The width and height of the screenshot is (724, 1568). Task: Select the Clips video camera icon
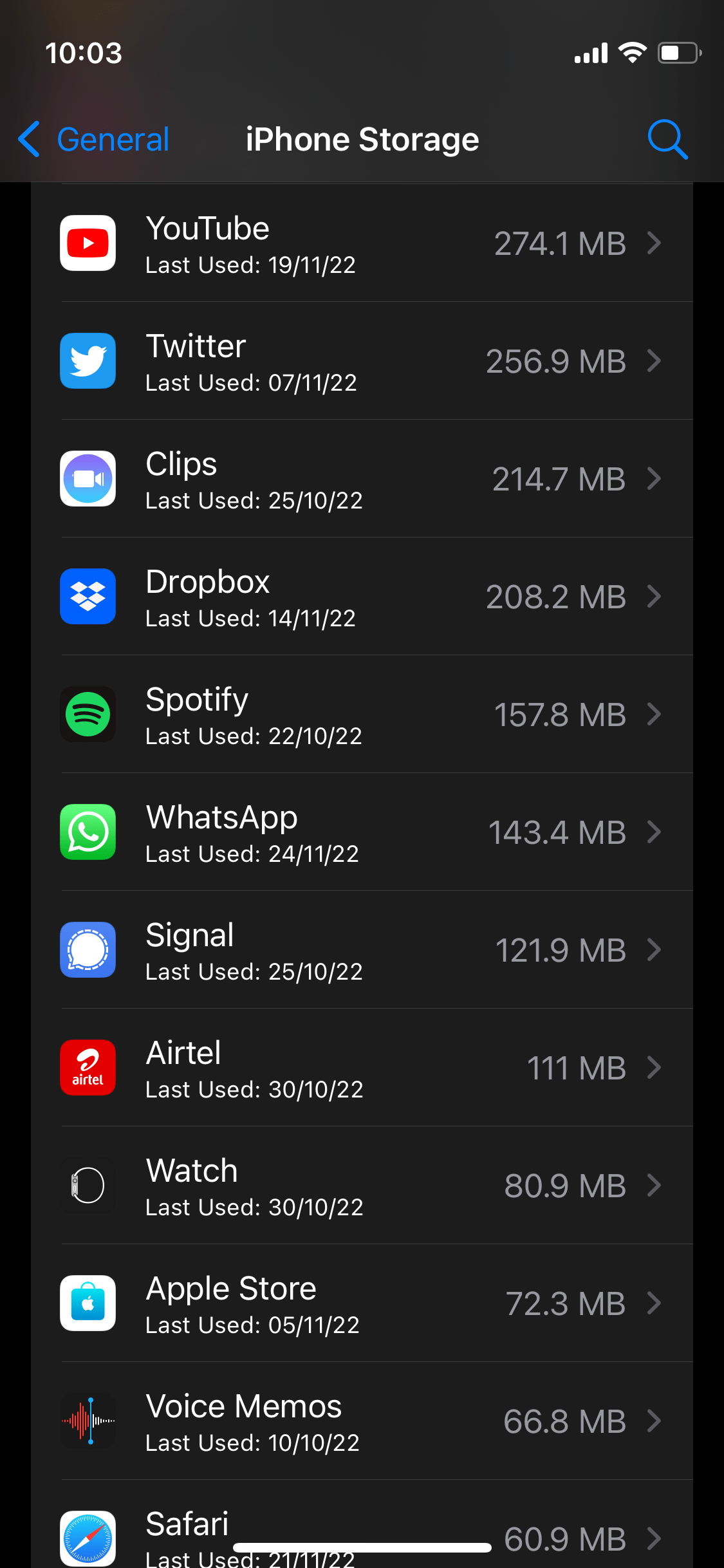[88, 478]
